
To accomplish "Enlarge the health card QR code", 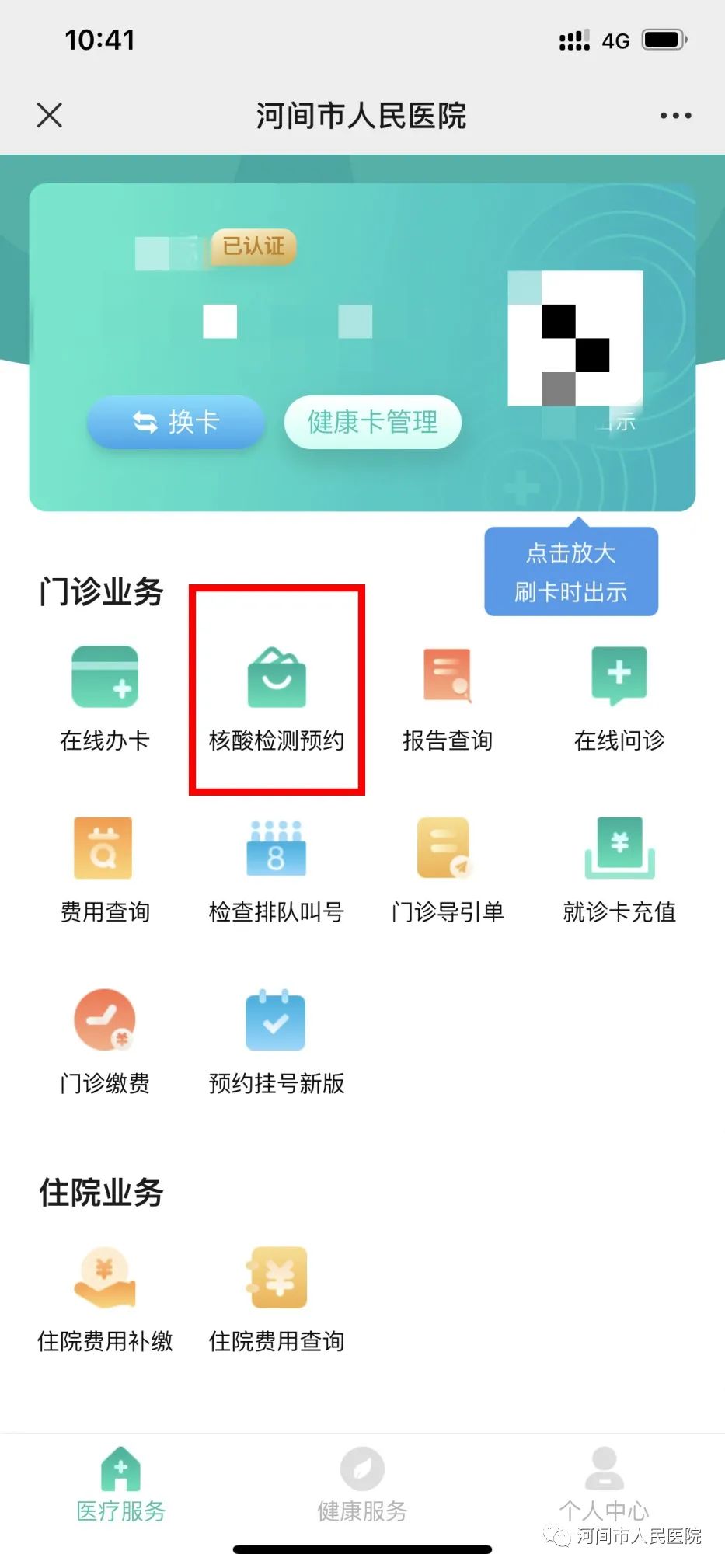I will click(x=575, y=339).
